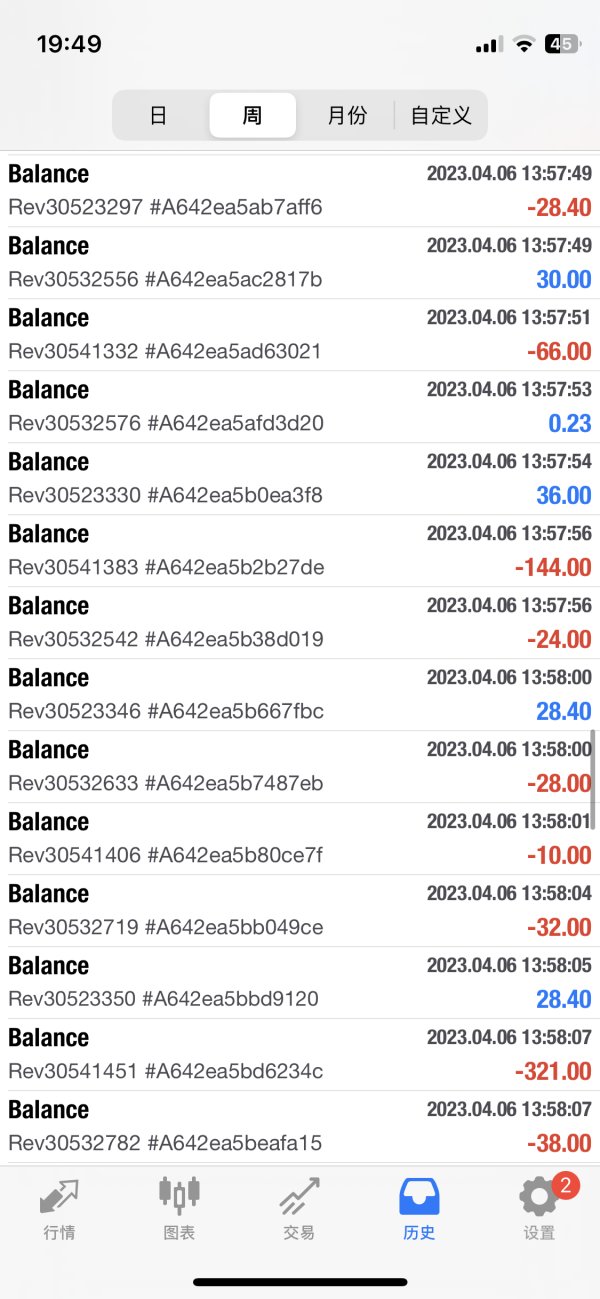Go to the 图表 chart tab
Screen dimensions: 600x1299
pyautogui.click(x=180, y=1208)
